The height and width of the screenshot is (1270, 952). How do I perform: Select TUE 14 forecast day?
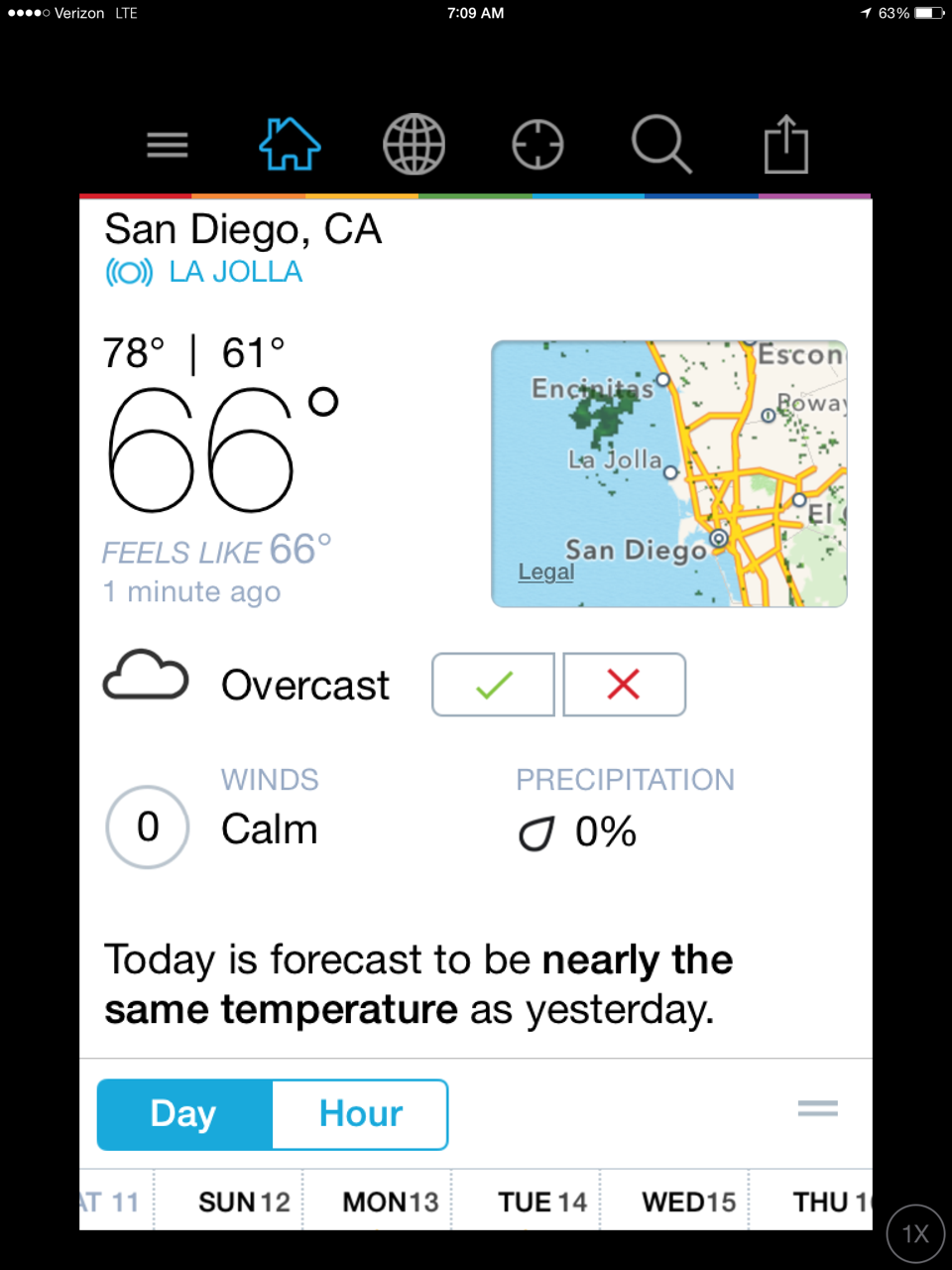click(541, 1203)
